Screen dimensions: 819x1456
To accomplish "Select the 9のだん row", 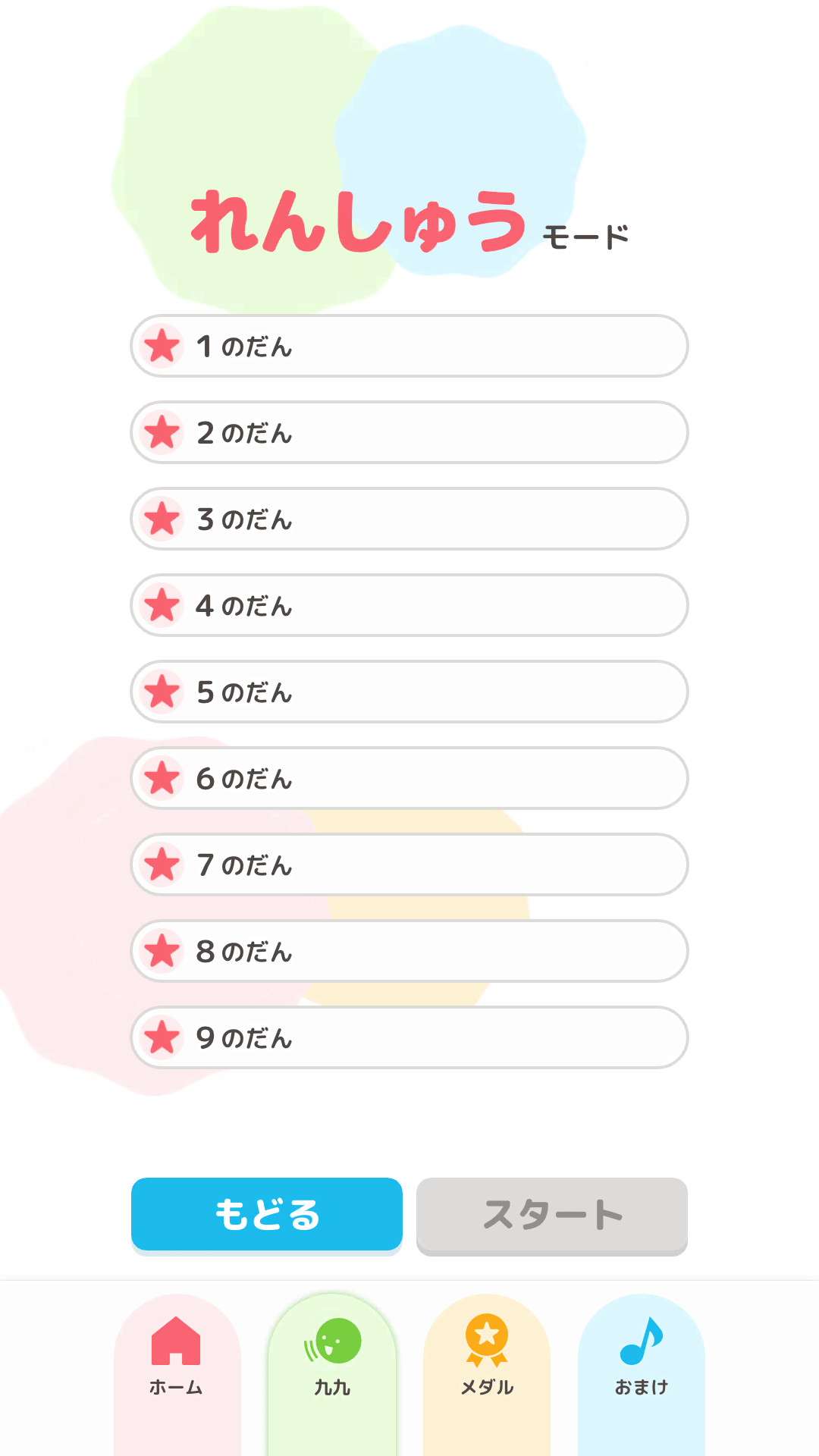I will [409, 1037].
